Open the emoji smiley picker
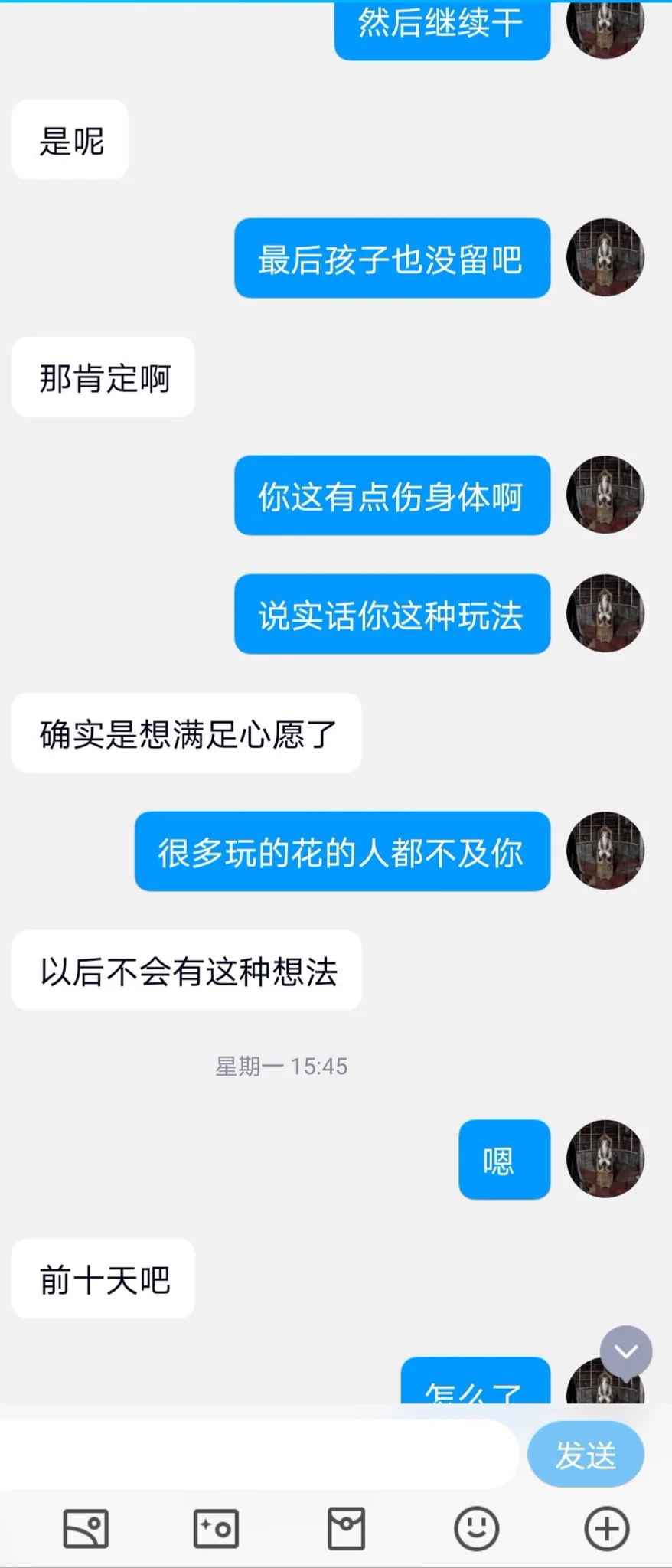Screen dimensions: 672x1568 pyautogui.click(x=476, y=1529)
